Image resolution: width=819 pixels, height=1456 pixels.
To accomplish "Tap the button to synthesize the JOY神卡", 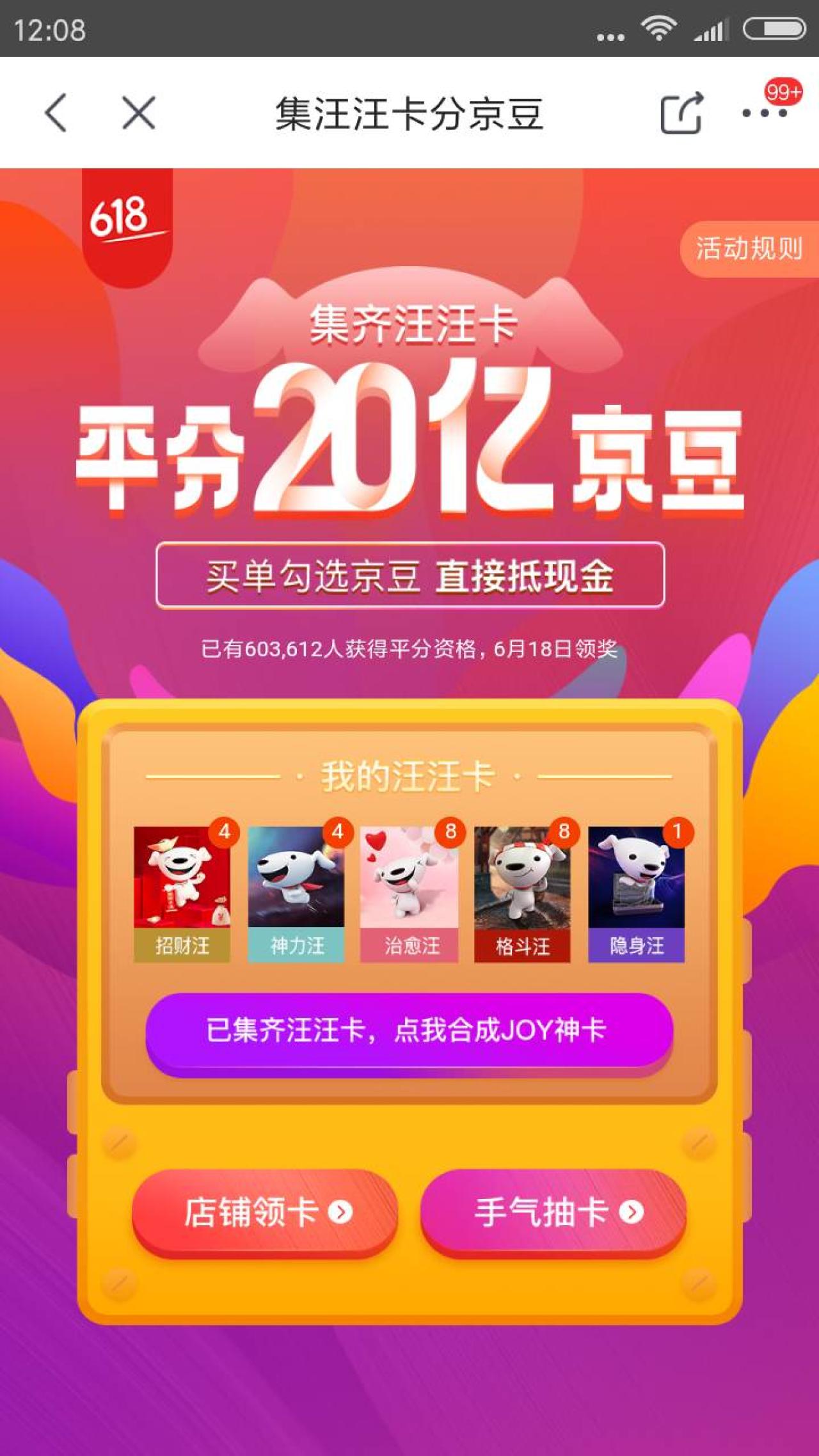I will (x=408, y=1031).
